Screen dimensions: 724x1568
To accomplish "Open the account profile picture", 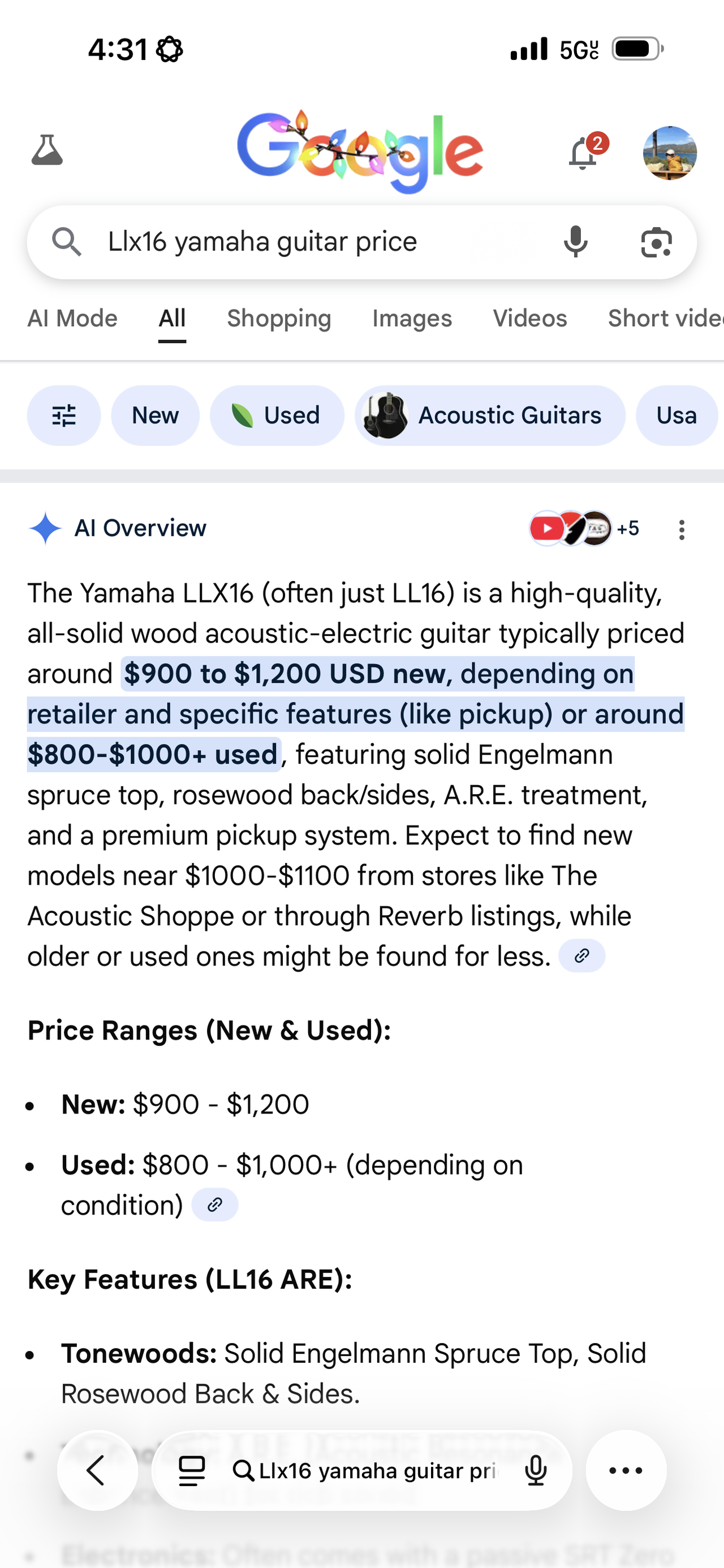I will point(669,153).
